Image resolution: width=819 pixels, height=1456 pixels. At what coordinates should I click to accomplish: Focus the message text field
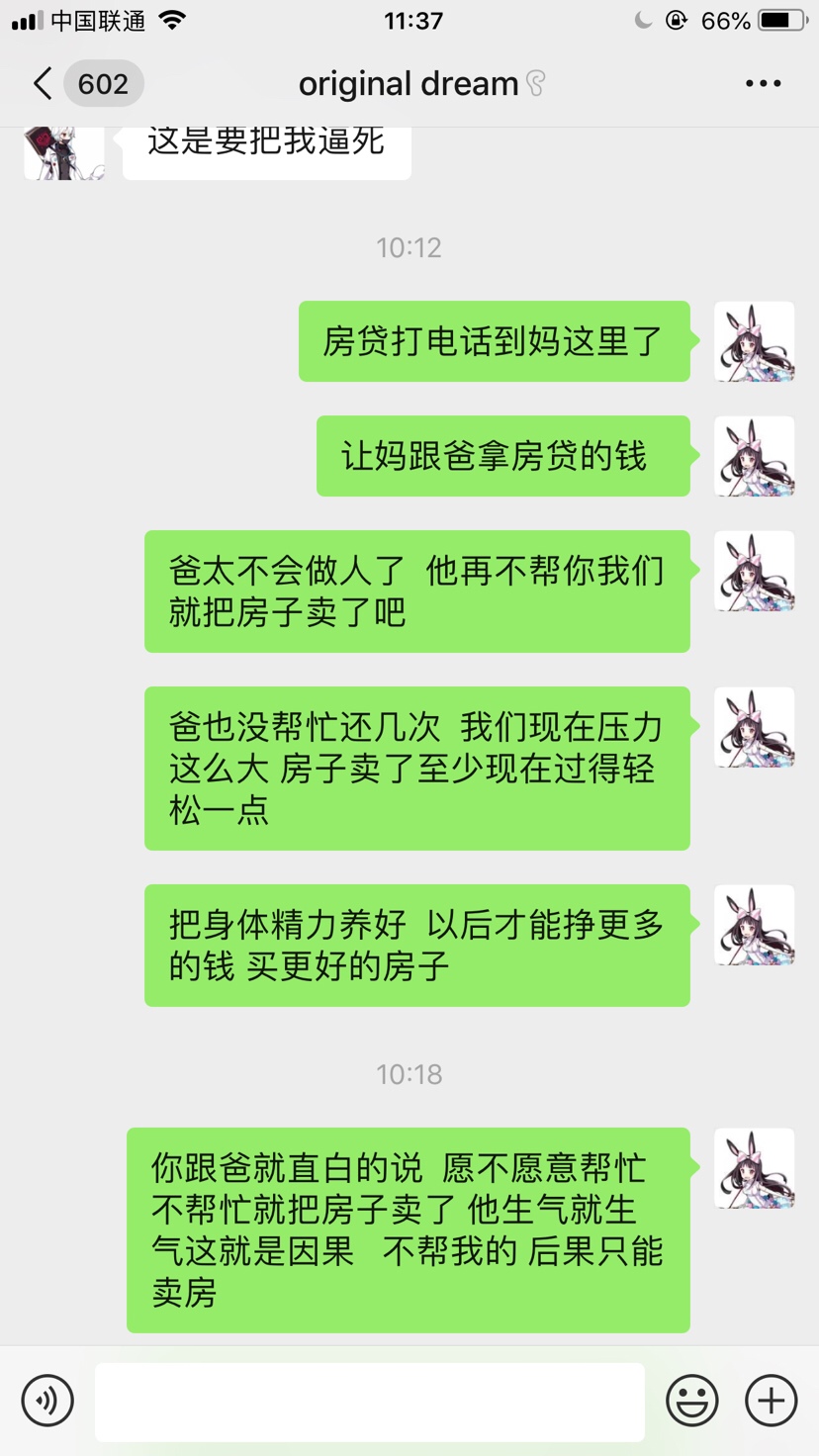(369, 1402)
